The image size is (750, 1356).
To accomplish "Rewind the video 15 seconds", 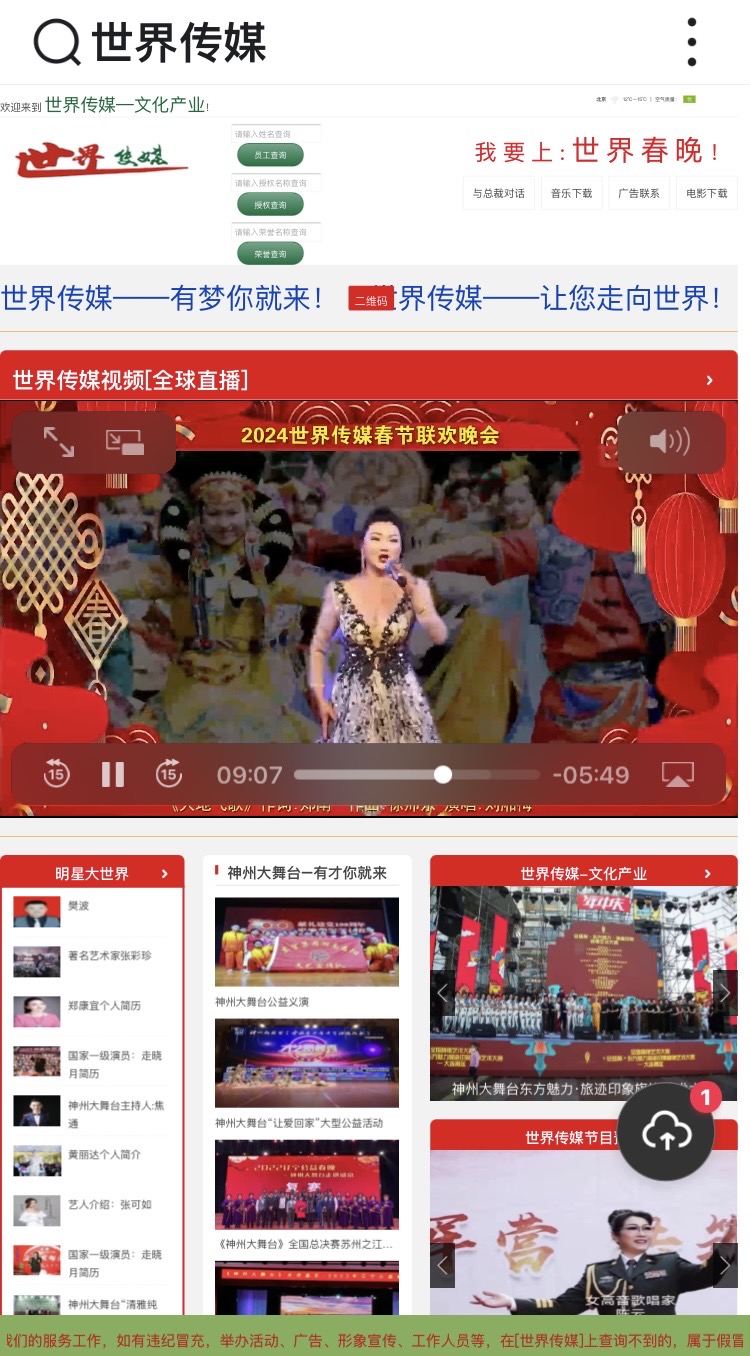I will pyautogui.click(x=57, y=774).
